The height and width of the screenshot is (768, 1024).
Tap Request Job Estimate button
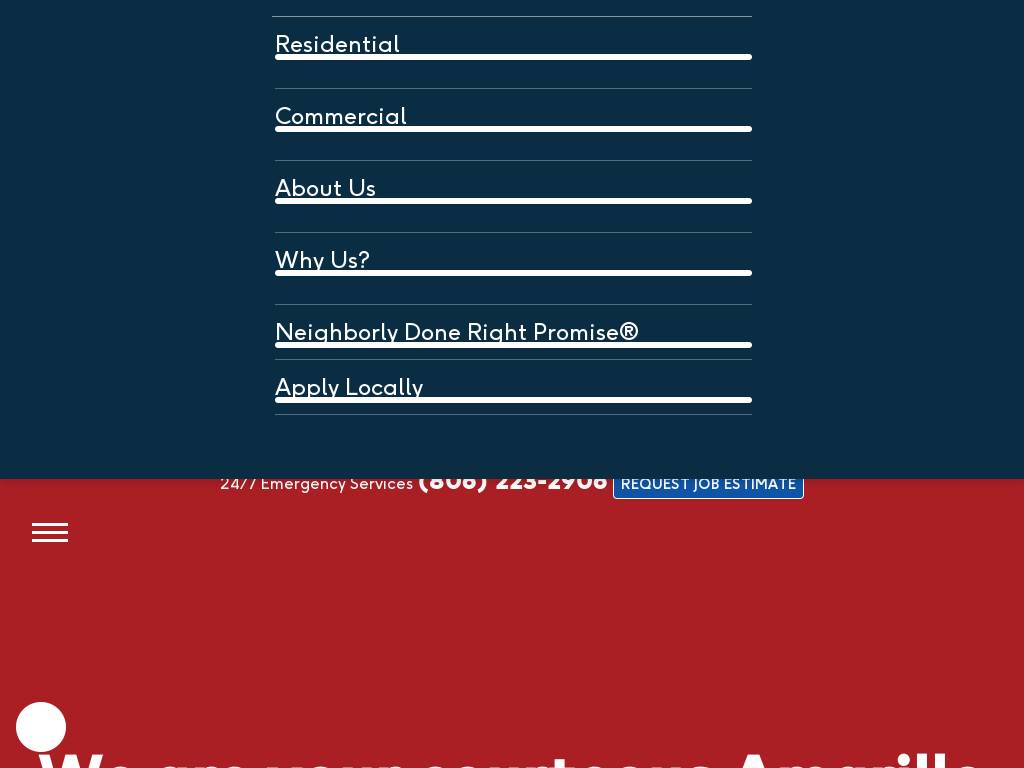point(708,485)
